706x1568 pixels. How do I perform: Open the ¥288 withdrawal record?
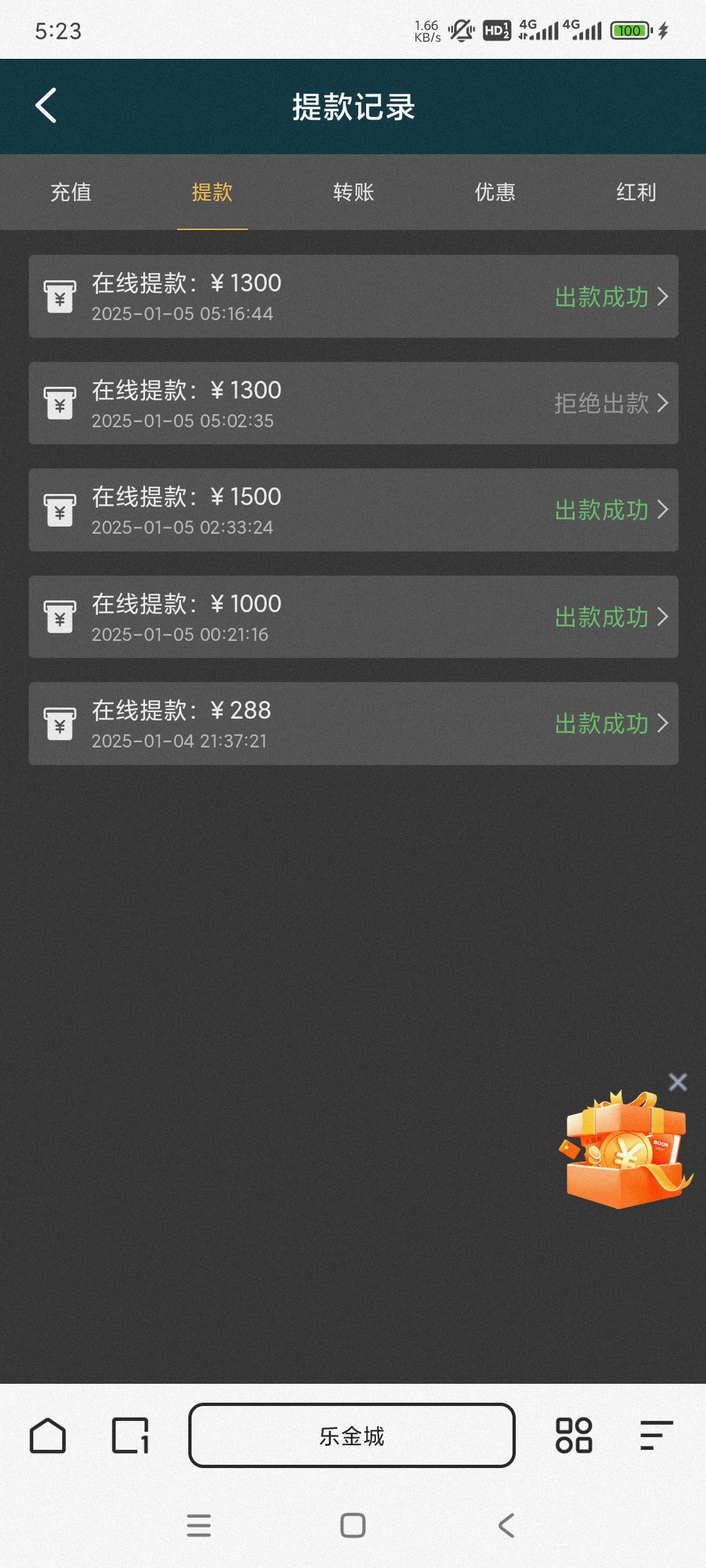[x=353, y=723]
